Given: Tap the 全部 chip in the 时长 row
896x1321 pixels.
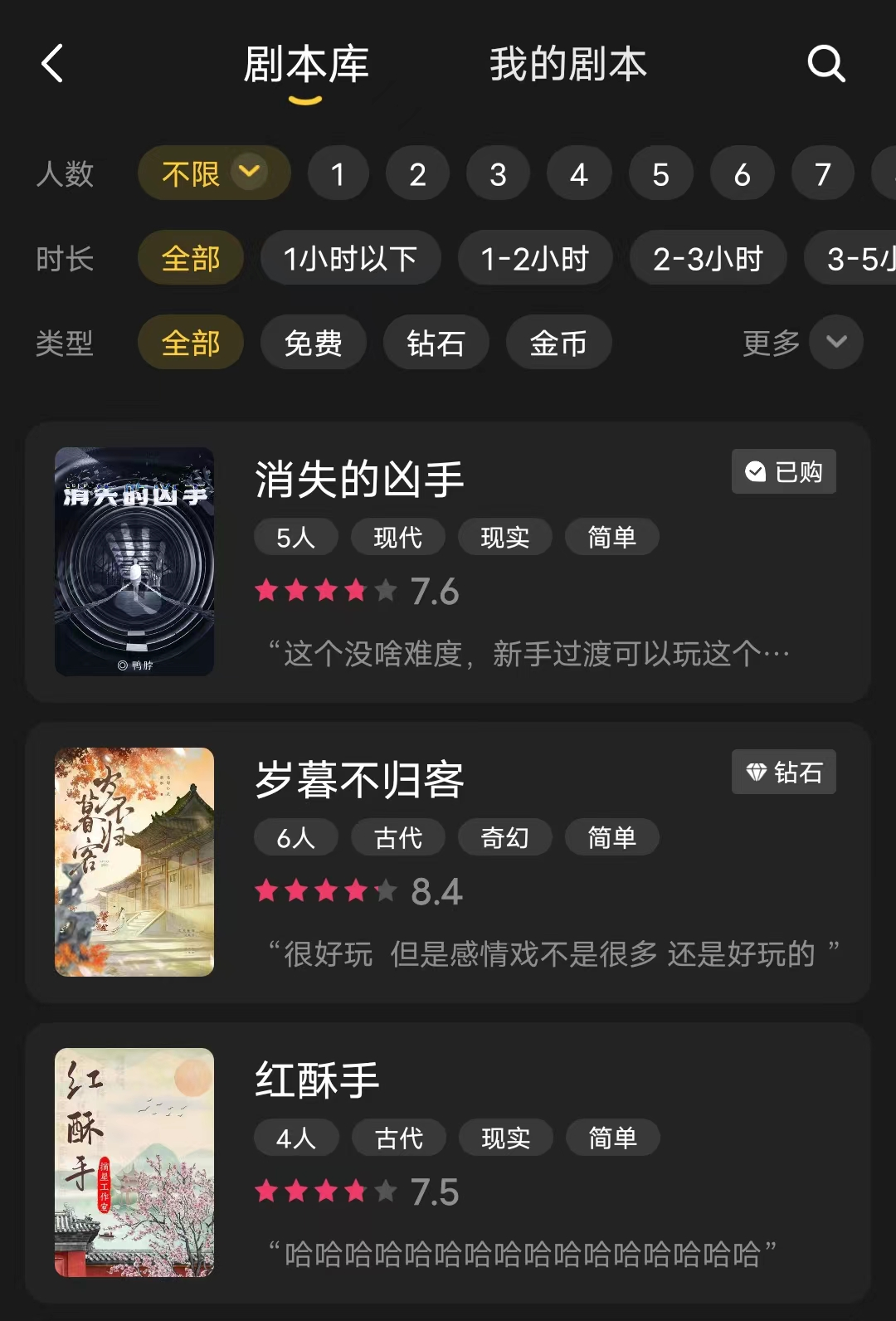Looking at the screenshot, I should coord(190,259).
